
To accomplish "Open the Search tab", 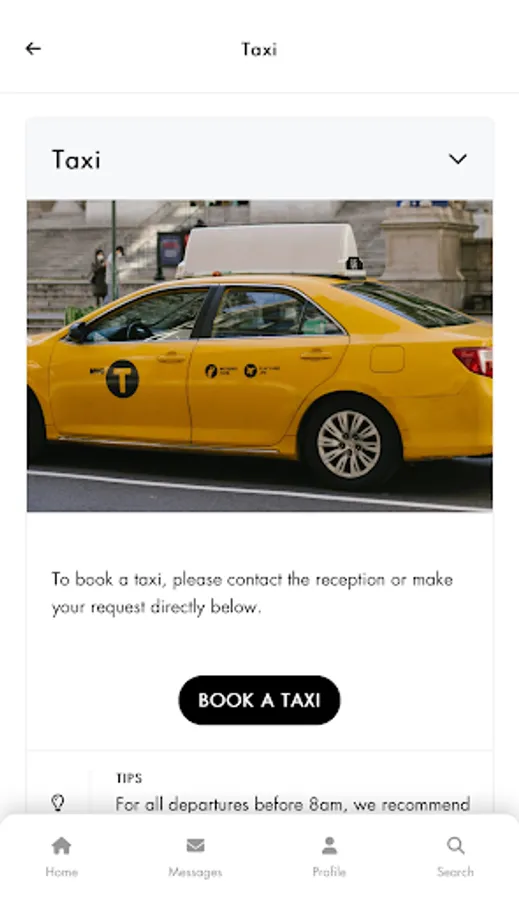I will 455,856.
